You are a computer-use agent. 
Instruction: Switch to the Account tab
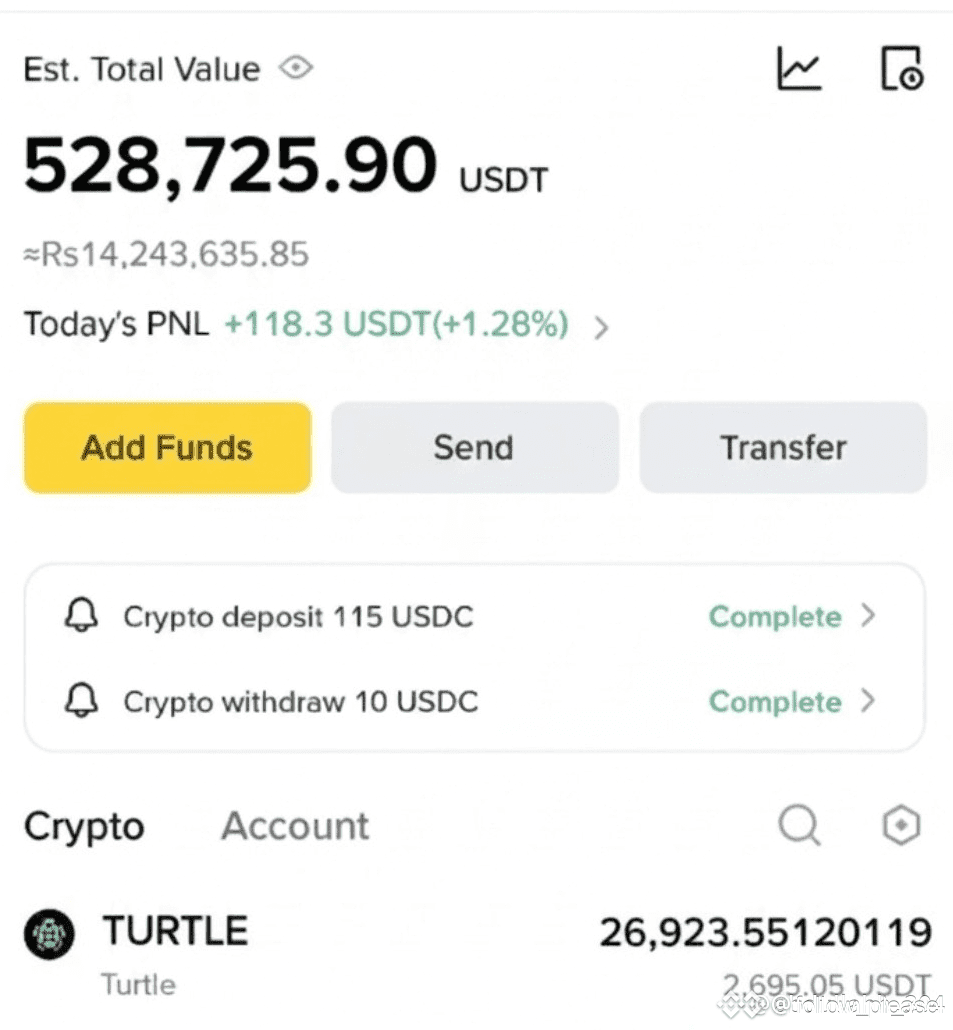(295, 824)
